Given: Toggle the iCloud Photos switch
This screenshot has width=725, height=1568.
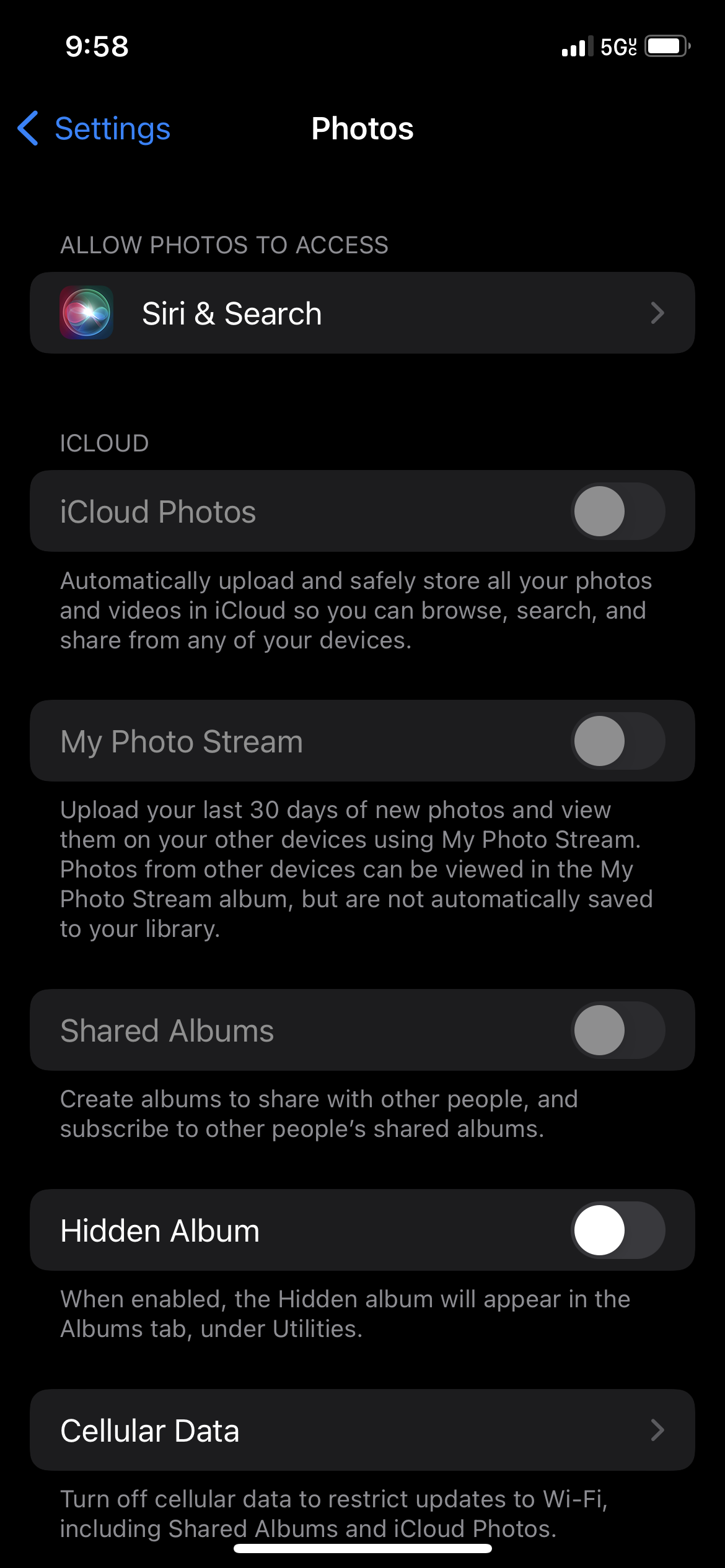Looking at the screenshot, I should coord(617,512).
